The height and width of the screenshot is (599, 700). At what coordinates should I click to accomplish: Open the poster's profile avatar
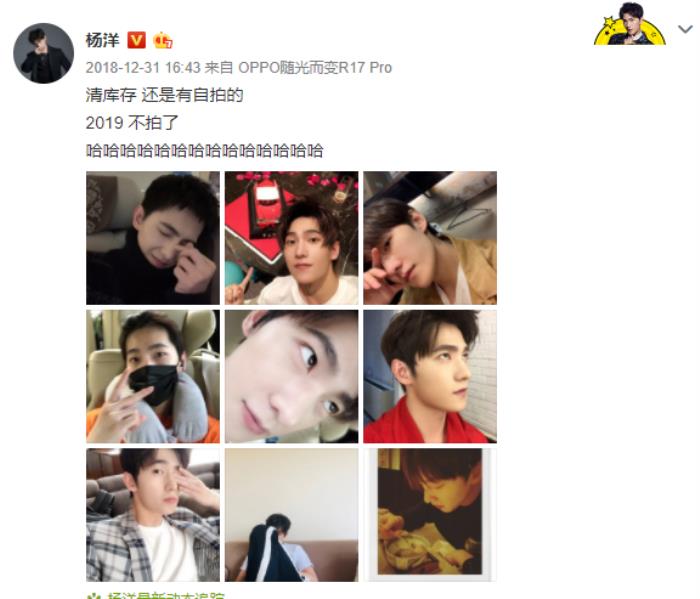click(43, 53)
